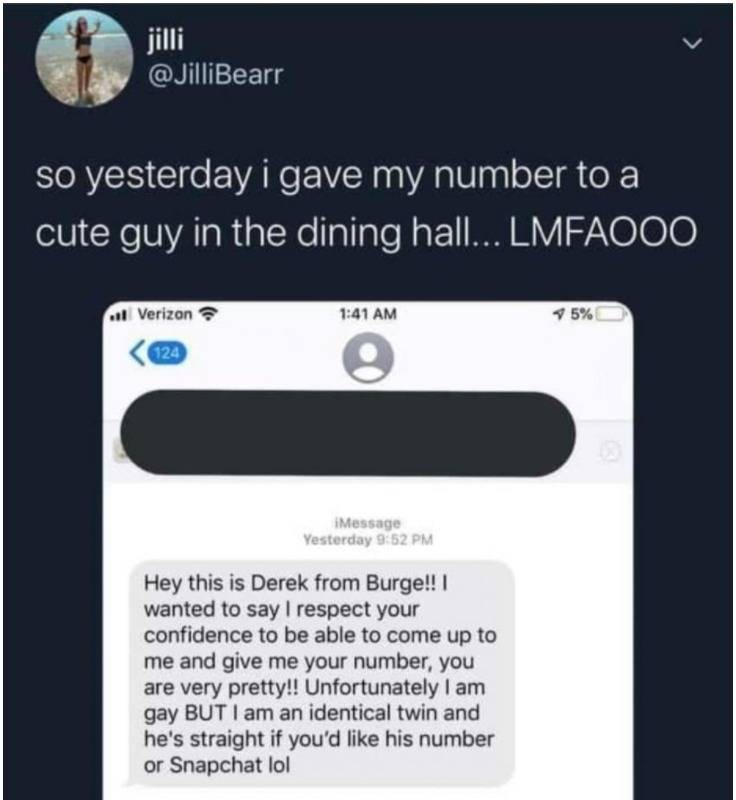
Task: Visit the @JilliBearr profile handle
Action: click(x=208, y=74)
